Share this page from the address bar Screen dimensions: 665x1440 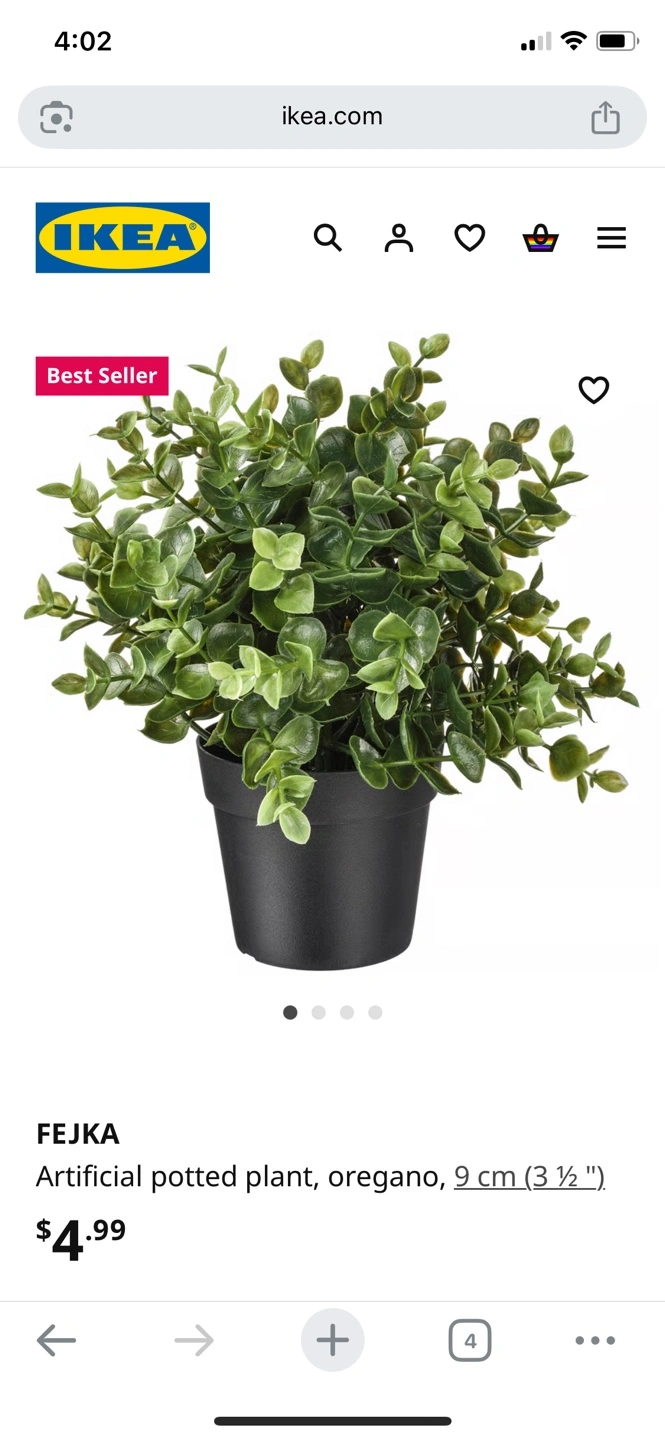tap(605, 118)
